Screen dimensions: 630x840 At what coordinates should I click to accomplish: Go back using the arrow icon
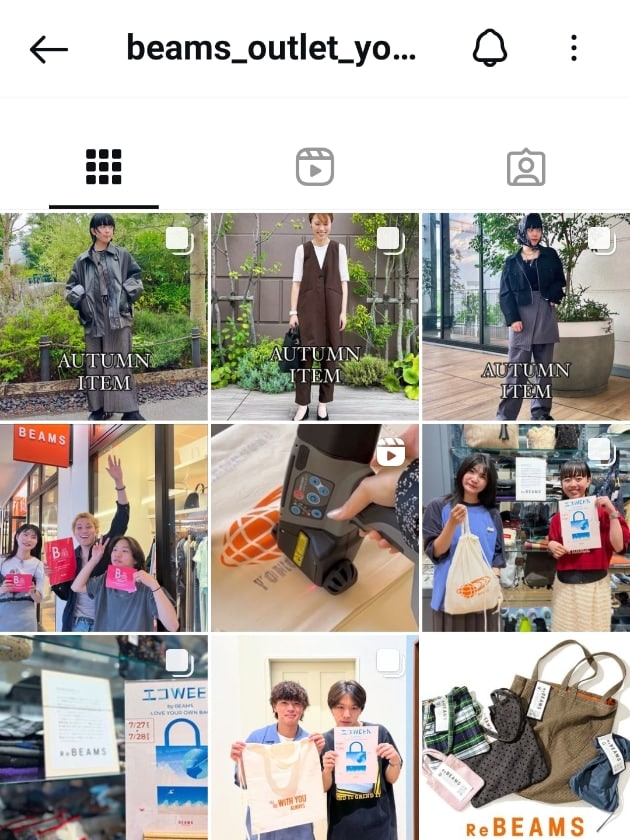point(48,49)
